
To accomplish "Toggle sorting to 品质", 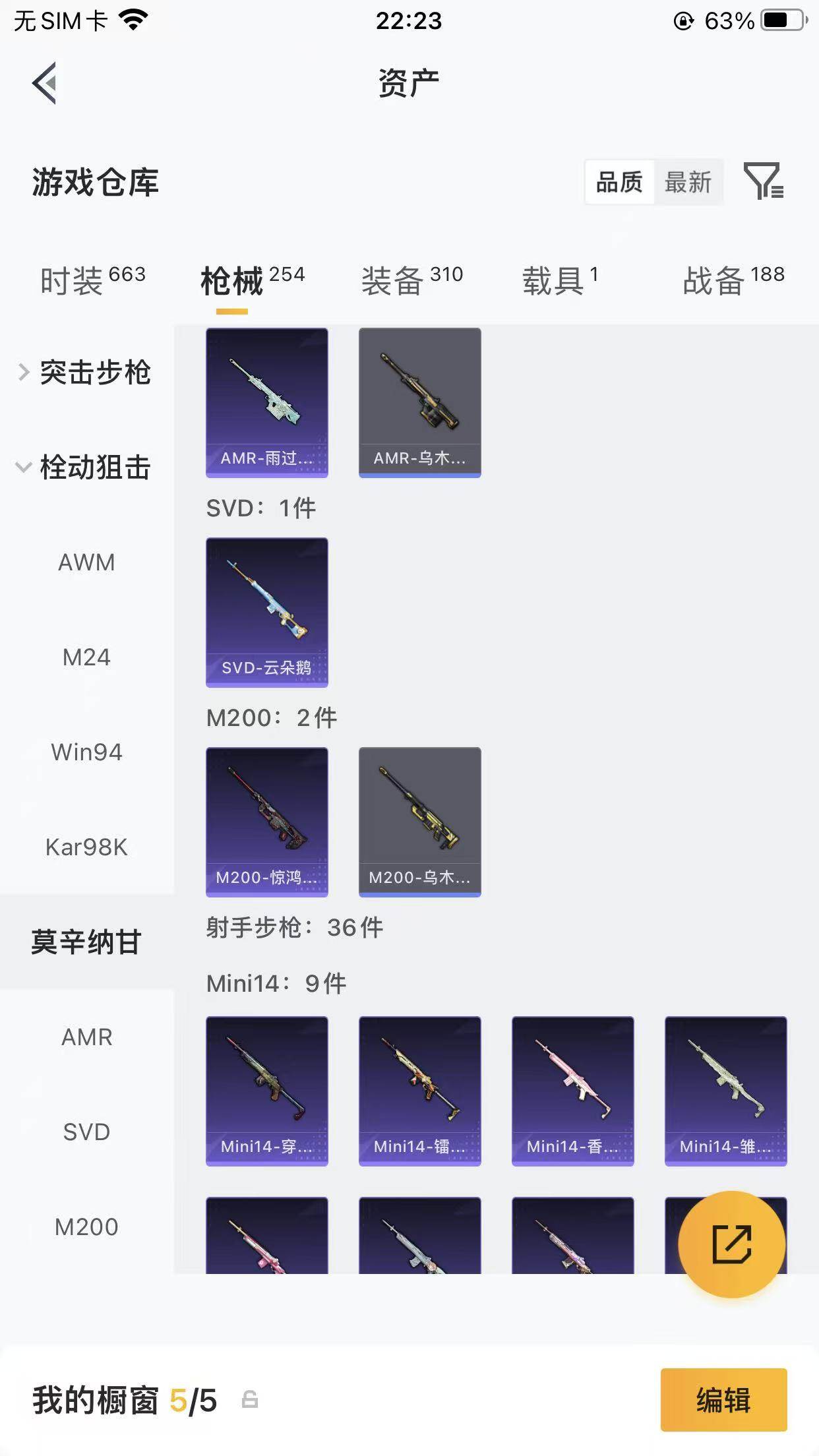I will [x=620, y=183].
